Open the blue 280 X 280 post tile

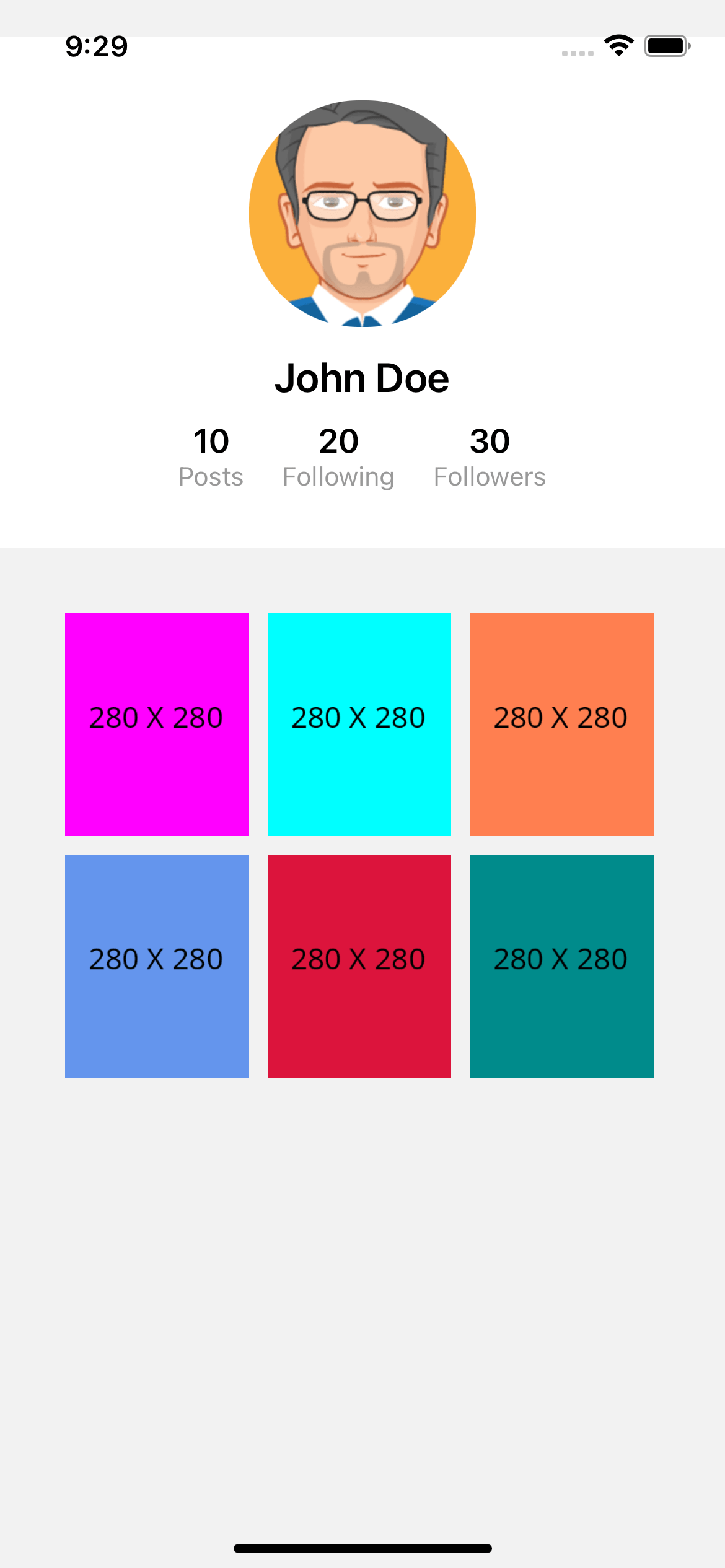[157, 965]
